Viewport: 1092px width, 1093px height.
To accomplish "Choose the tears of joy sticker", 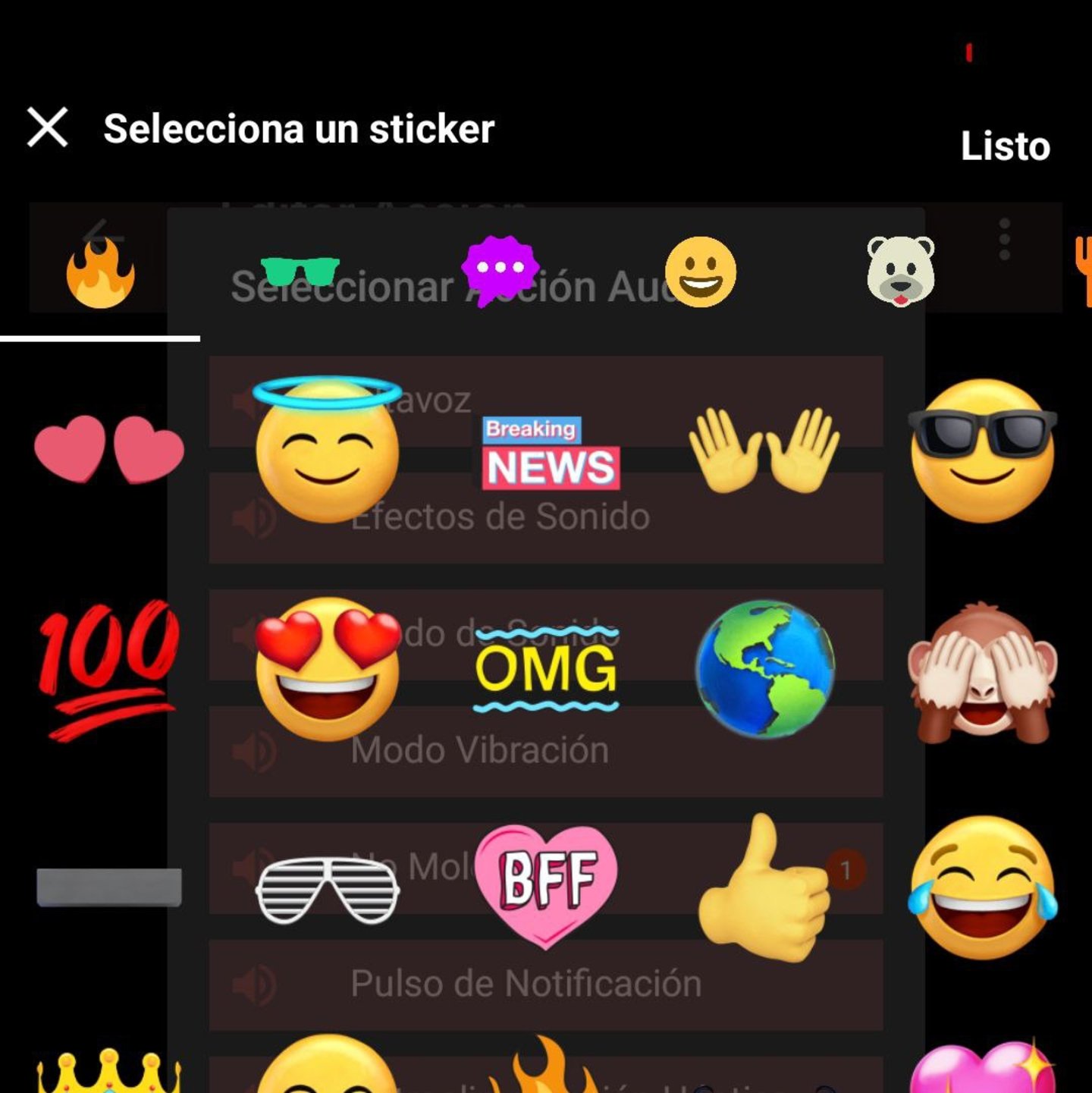I will click(x=982, y=887).
